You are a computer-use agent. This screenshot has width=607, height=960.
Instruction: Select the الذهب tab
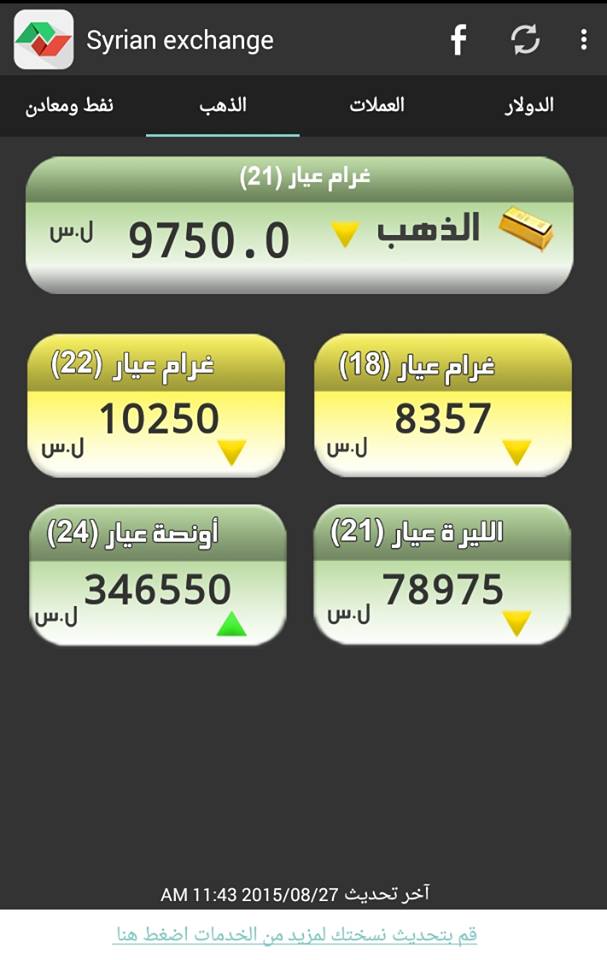223,105
